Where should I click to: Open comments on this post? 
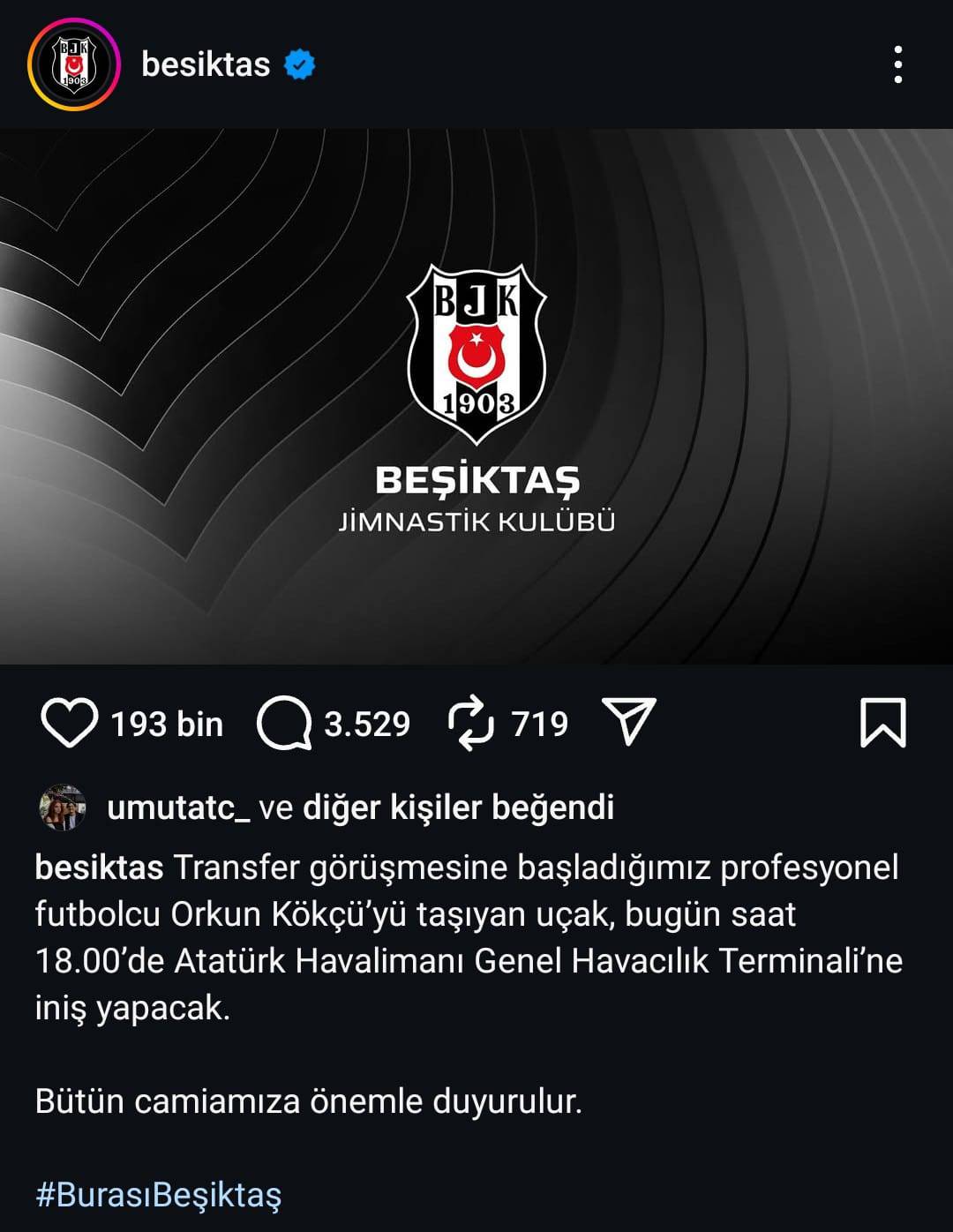click(x=284, y=724)
